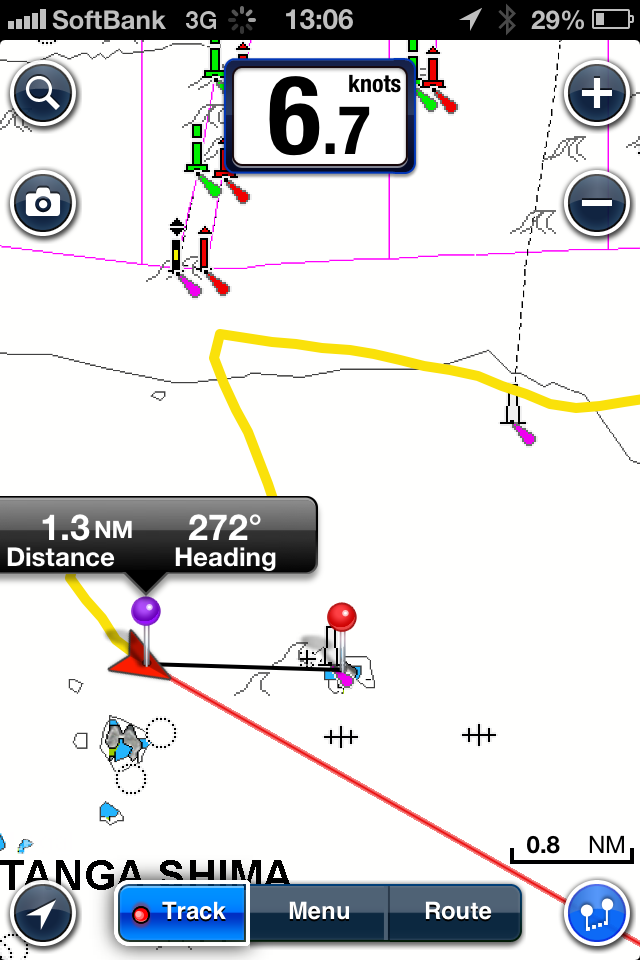Open the Route options

(457, 912)
